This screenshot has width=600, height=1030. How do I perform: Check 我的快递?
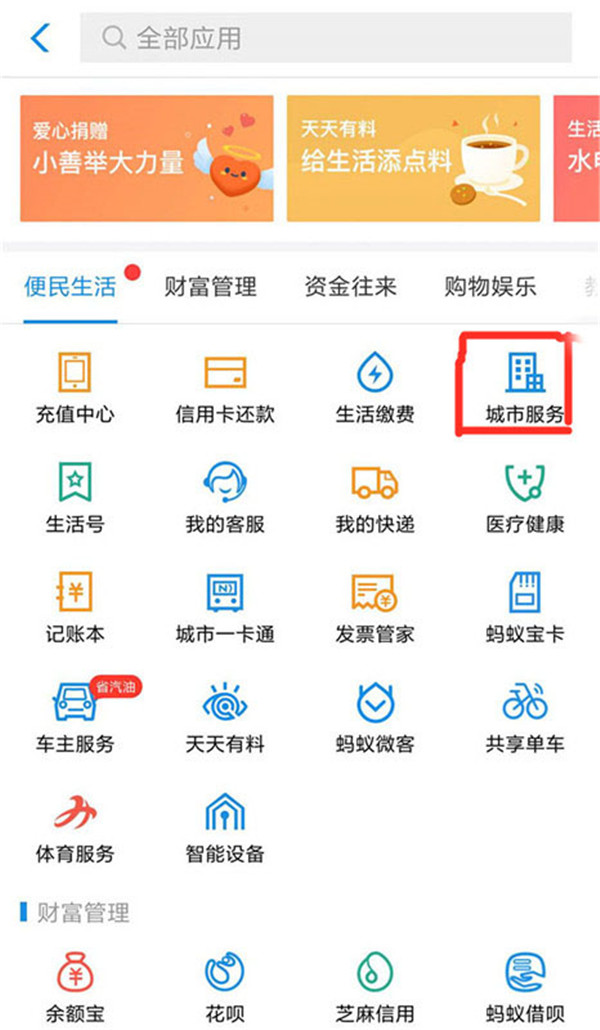coord(375,497)
